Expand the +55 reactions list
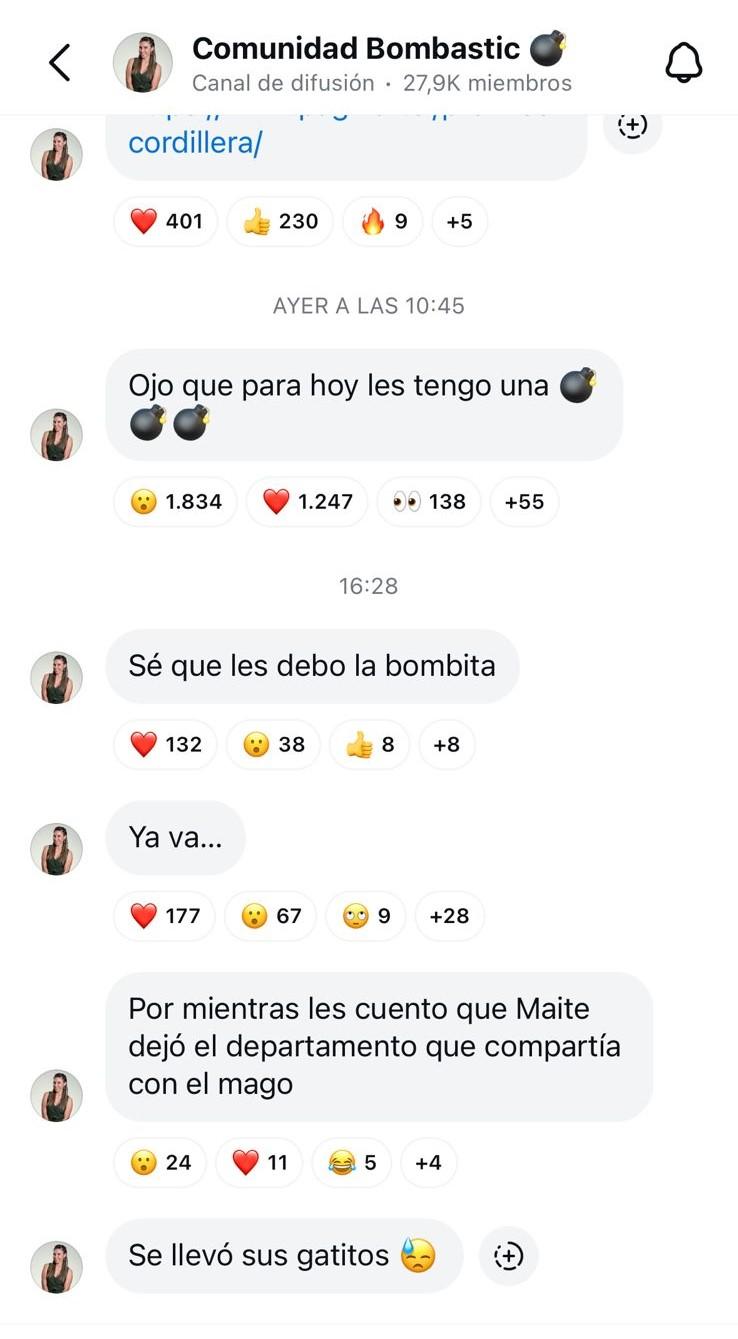This screenshot has height=1339, width=738. click(x=524, y=501)
